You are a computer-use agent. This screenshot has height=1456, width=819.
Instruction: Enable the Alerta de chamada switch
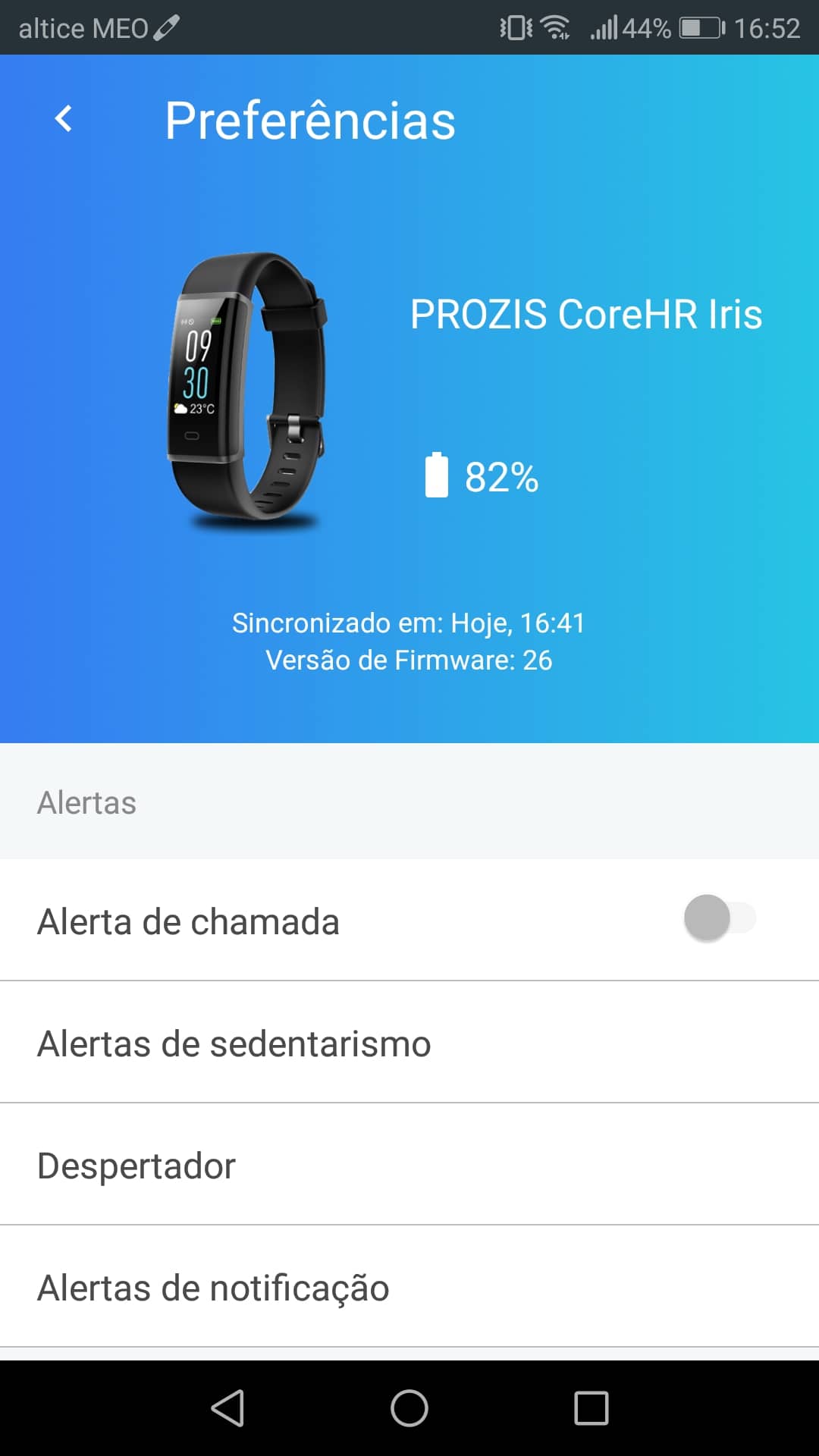click(719, 918)
